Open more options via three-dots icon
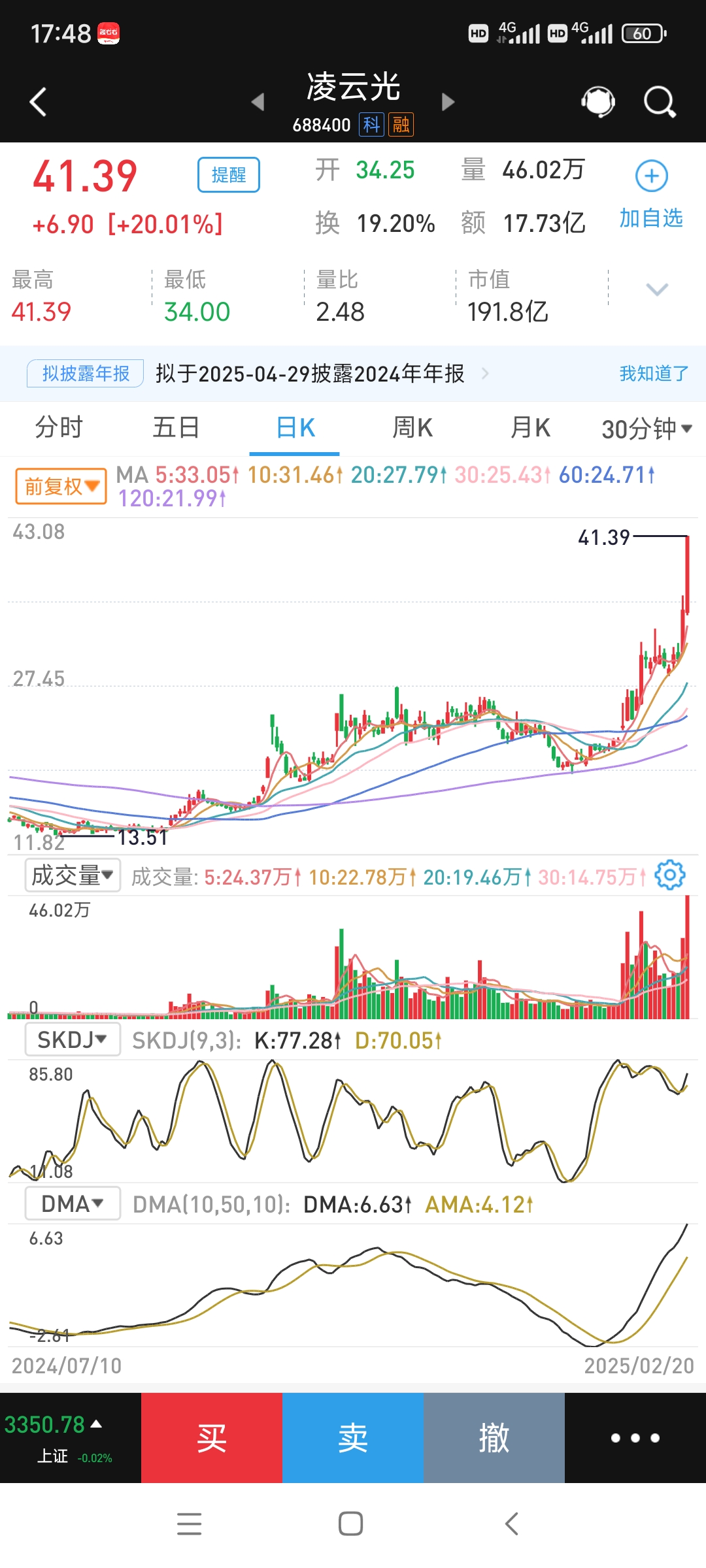 click(x=635, y=1437)
